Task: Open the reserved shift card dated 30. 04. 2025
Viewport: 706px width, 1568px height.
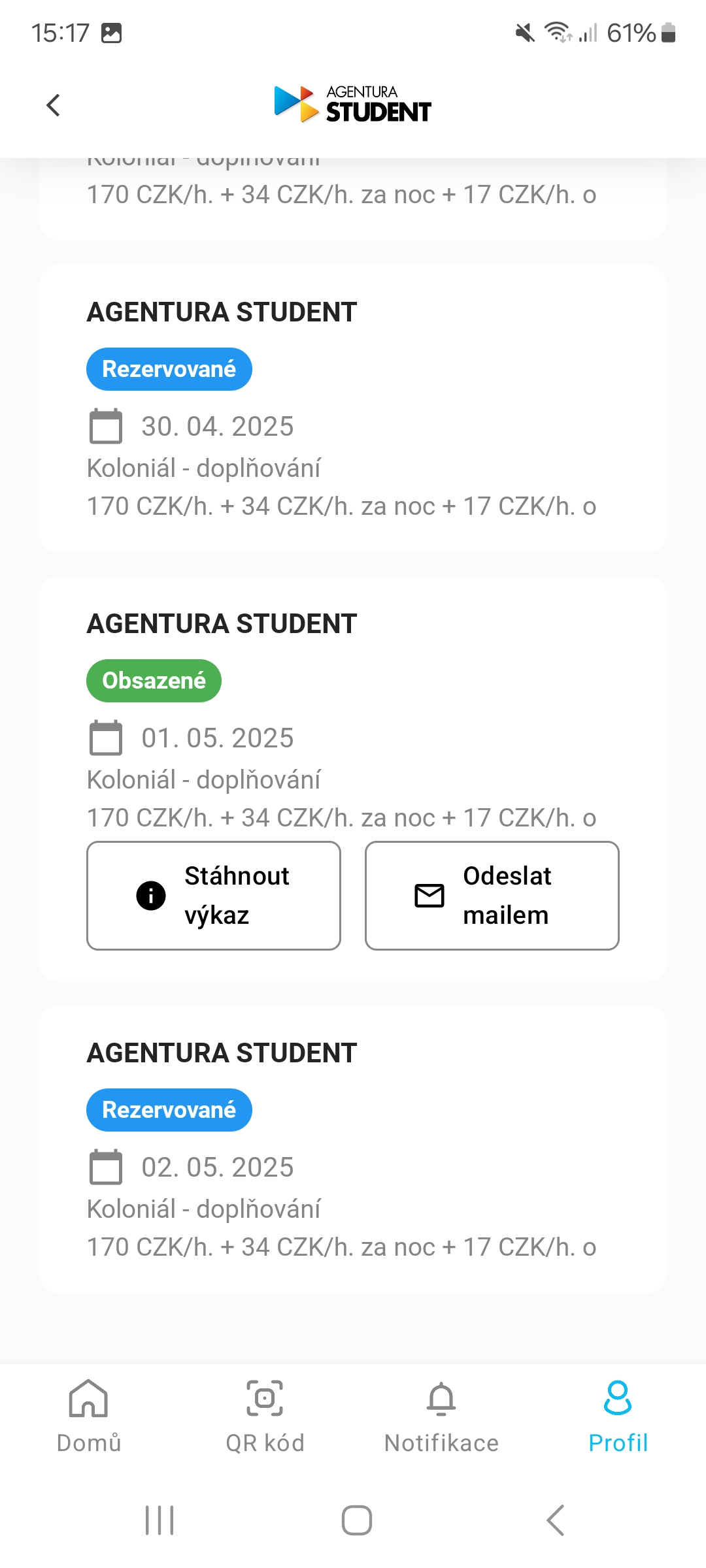Action: point(353,409)
